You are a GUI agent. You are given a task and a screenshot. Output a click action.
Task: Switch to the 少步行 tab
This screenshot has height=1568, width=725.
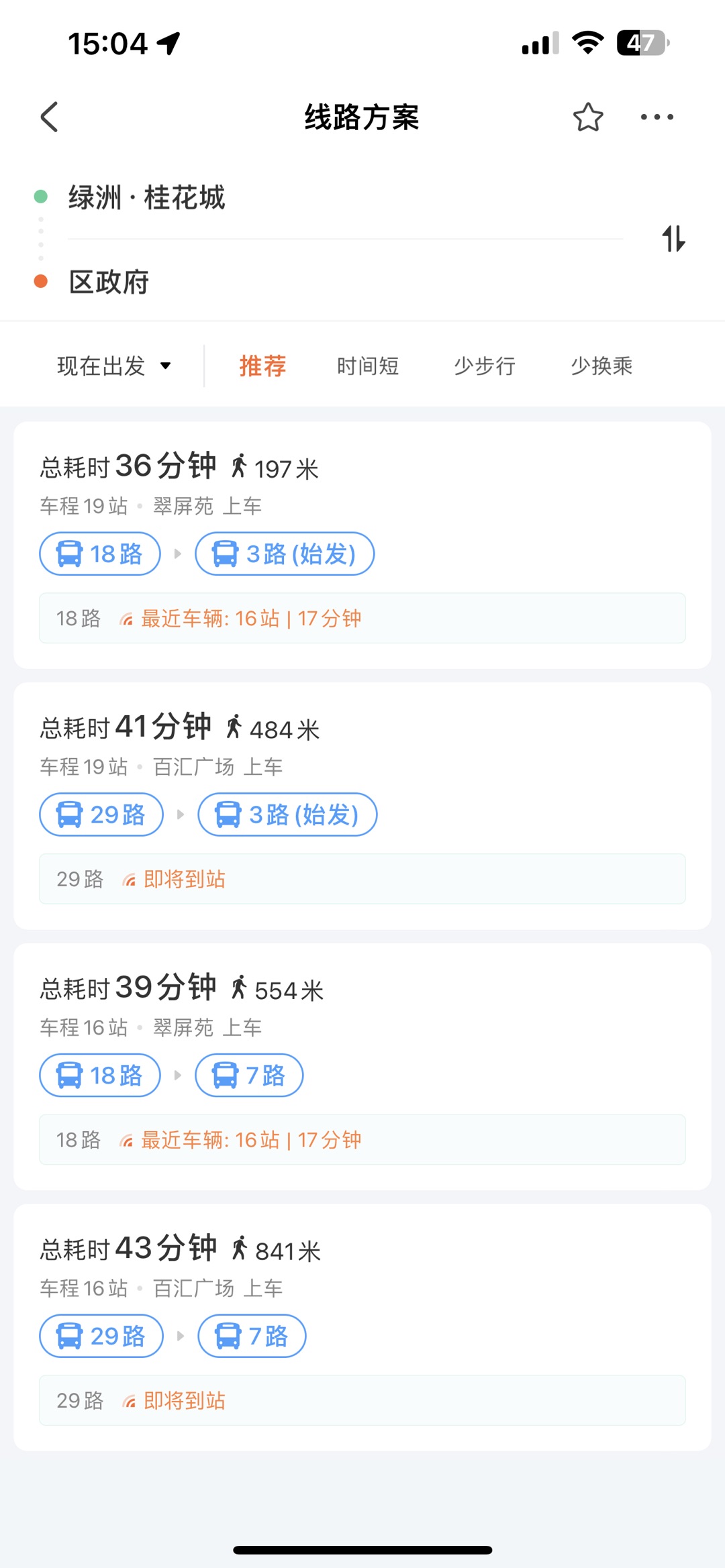tap(485, 366)
